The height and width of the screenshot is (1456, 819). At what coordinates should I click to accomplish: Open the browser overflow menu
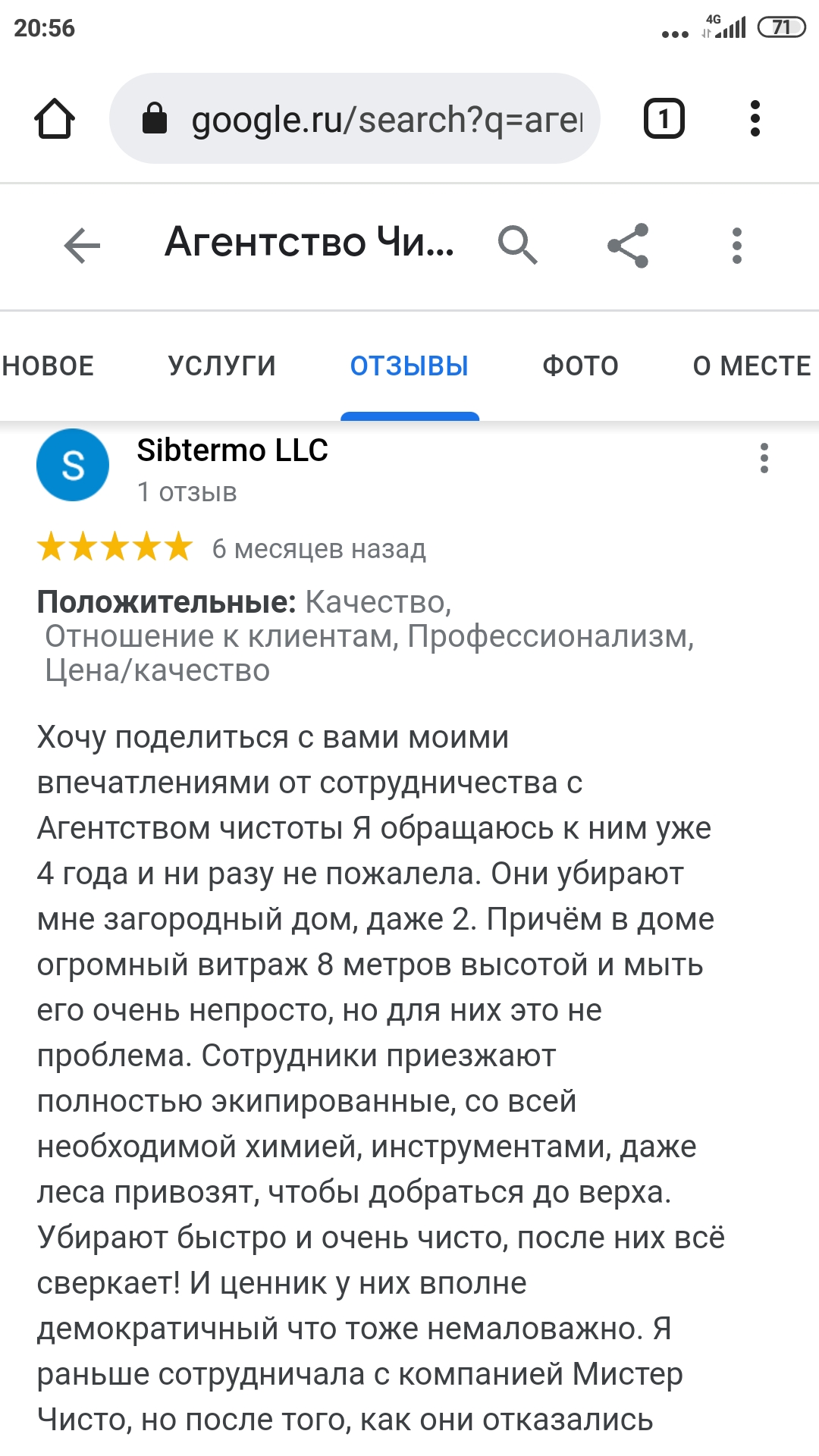tap(755, 119)
